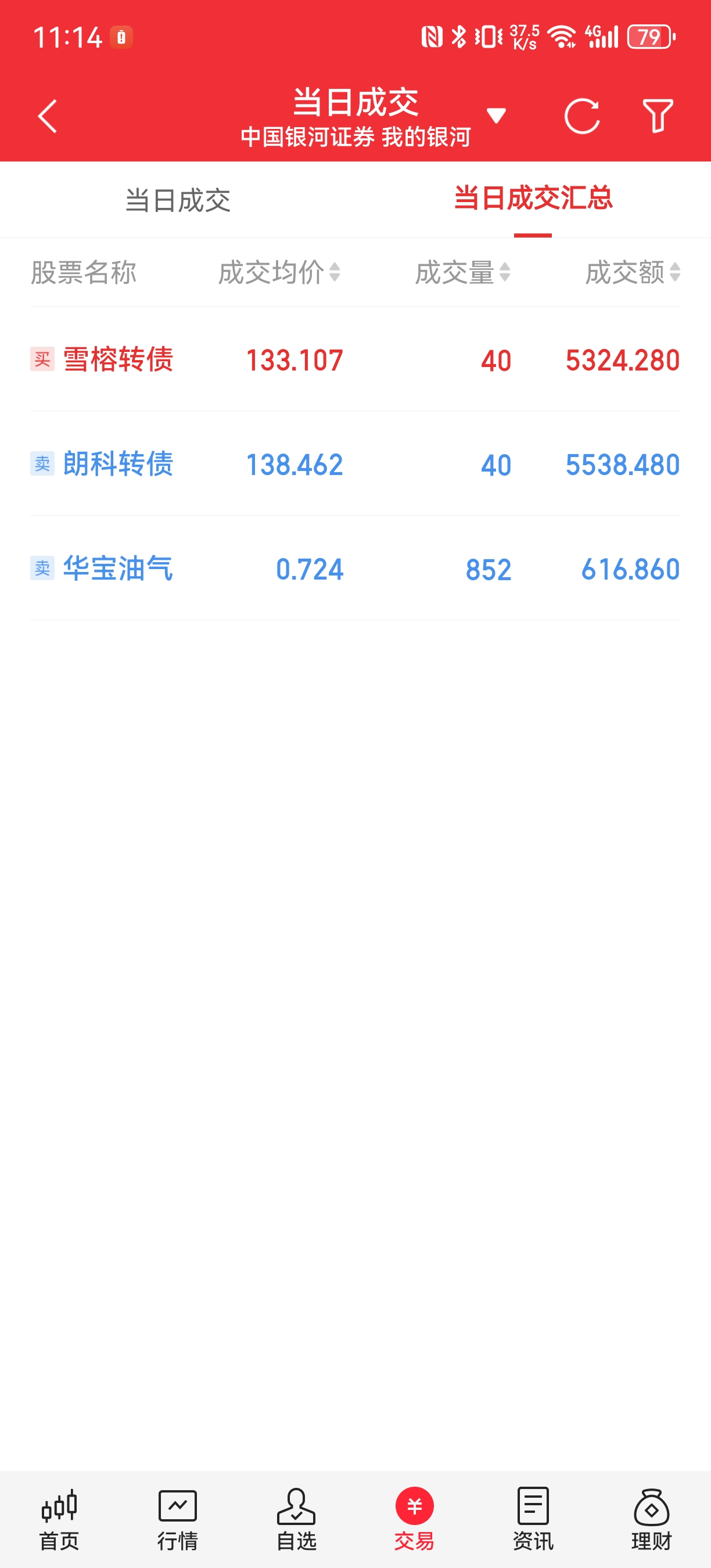The height and width of the screenshot is (1568, 711).
Task: Expand the 当日成交 account dropdown
Action: click(x=495, y=116)
